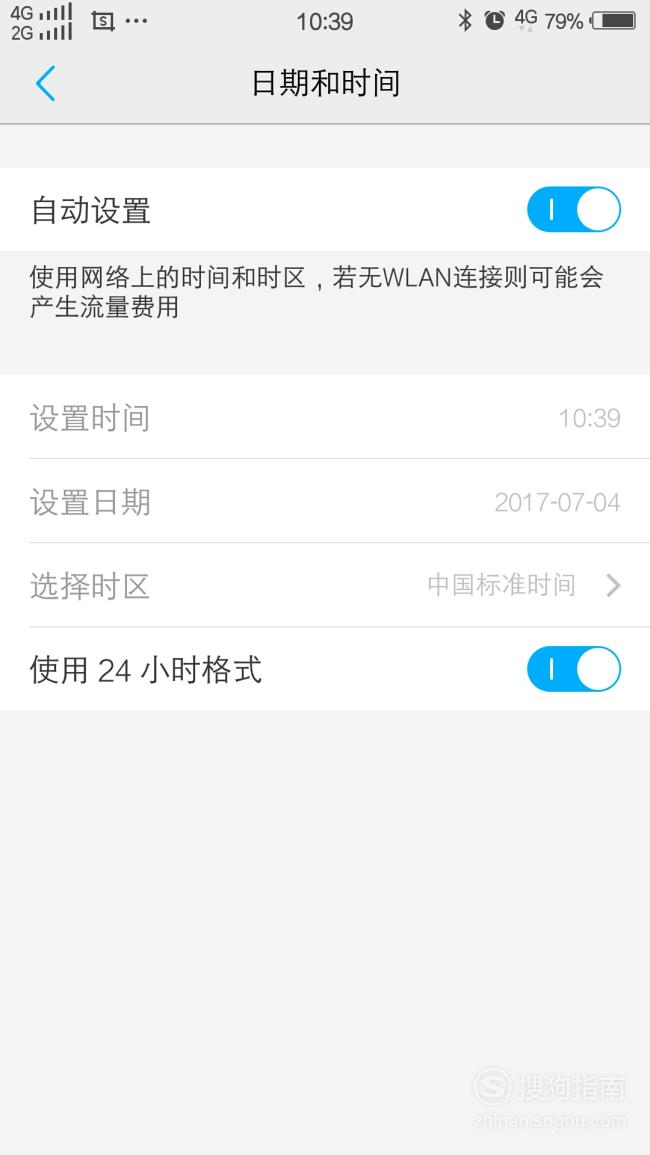Screen dimensions: 650x1155
Task: Open the 设置时间 row
Action: tap(325, 417)
